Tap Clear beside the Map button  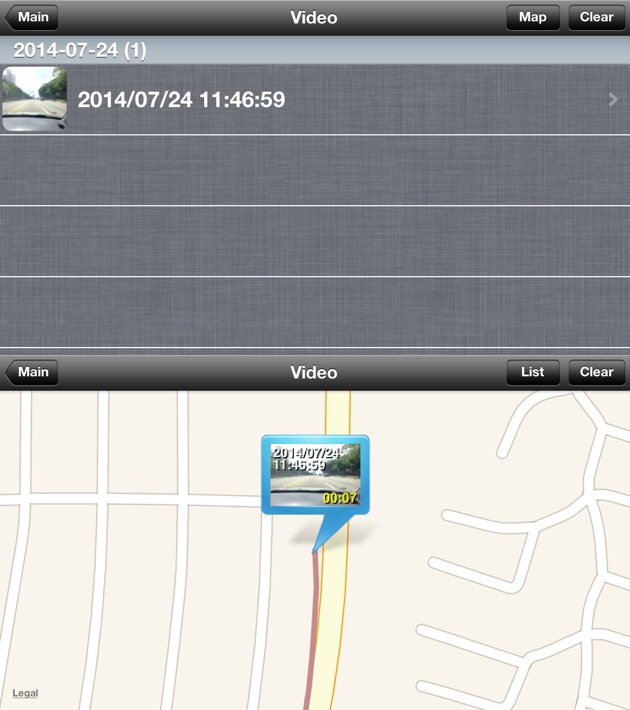pos(596,17)
